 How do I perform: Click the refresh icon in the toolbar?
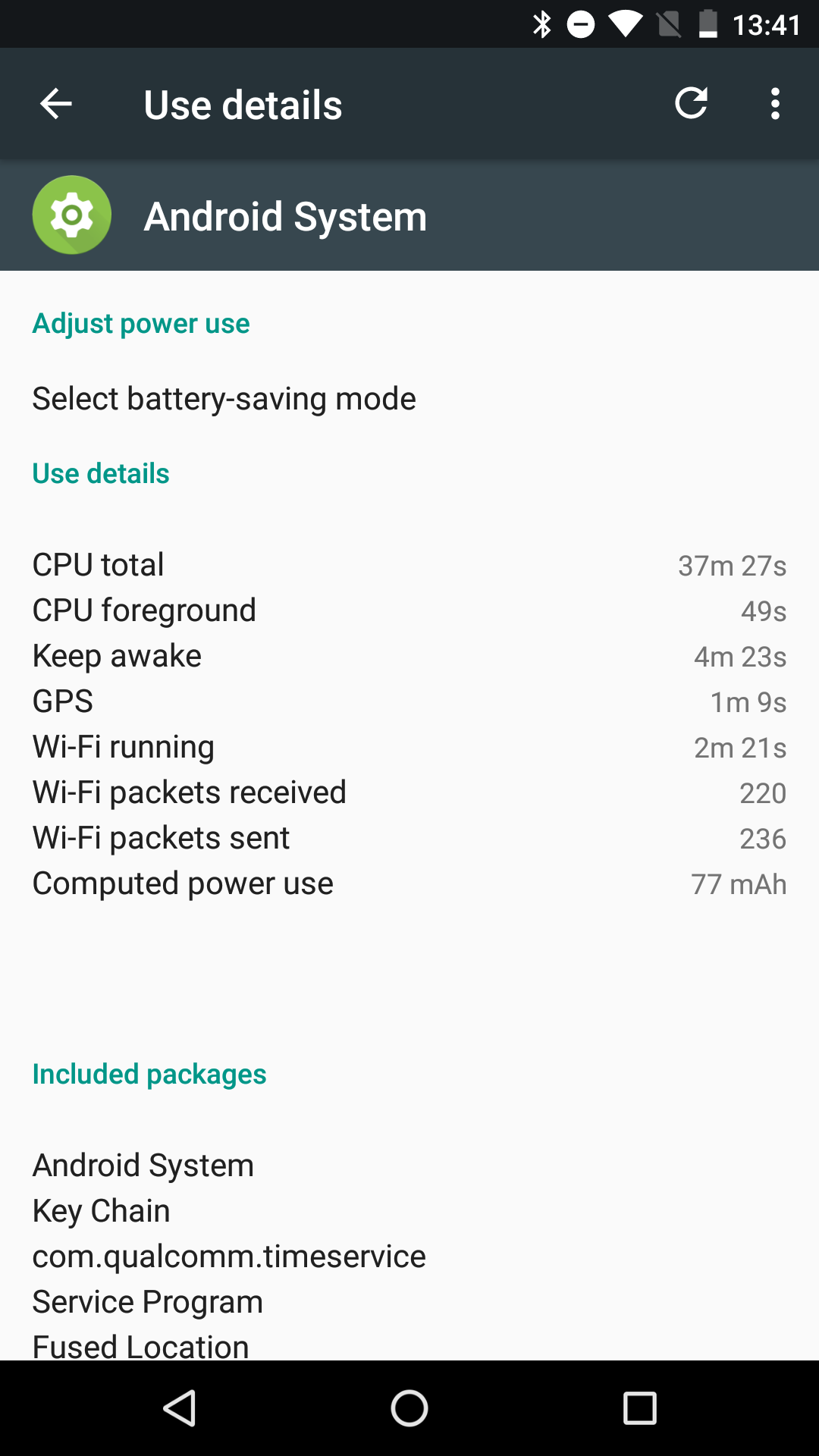[692, 103]
